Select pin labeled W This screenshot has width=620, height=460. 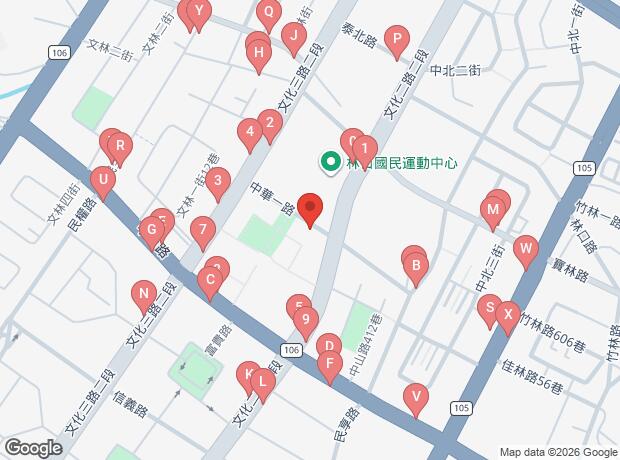pyautogui.click(x=525, y=249)
